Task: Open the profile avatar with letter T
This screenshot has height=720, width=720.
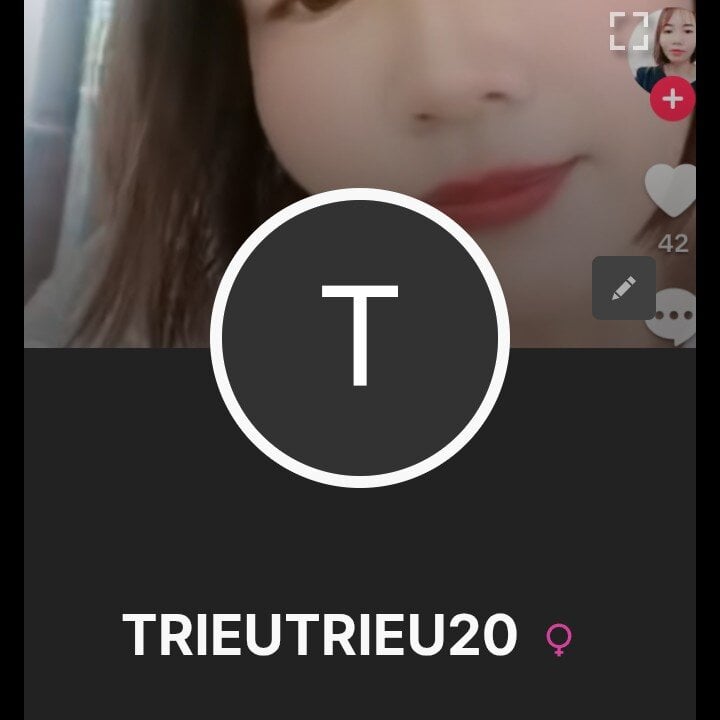Action: pyautogui.click(x=360, y=338)
